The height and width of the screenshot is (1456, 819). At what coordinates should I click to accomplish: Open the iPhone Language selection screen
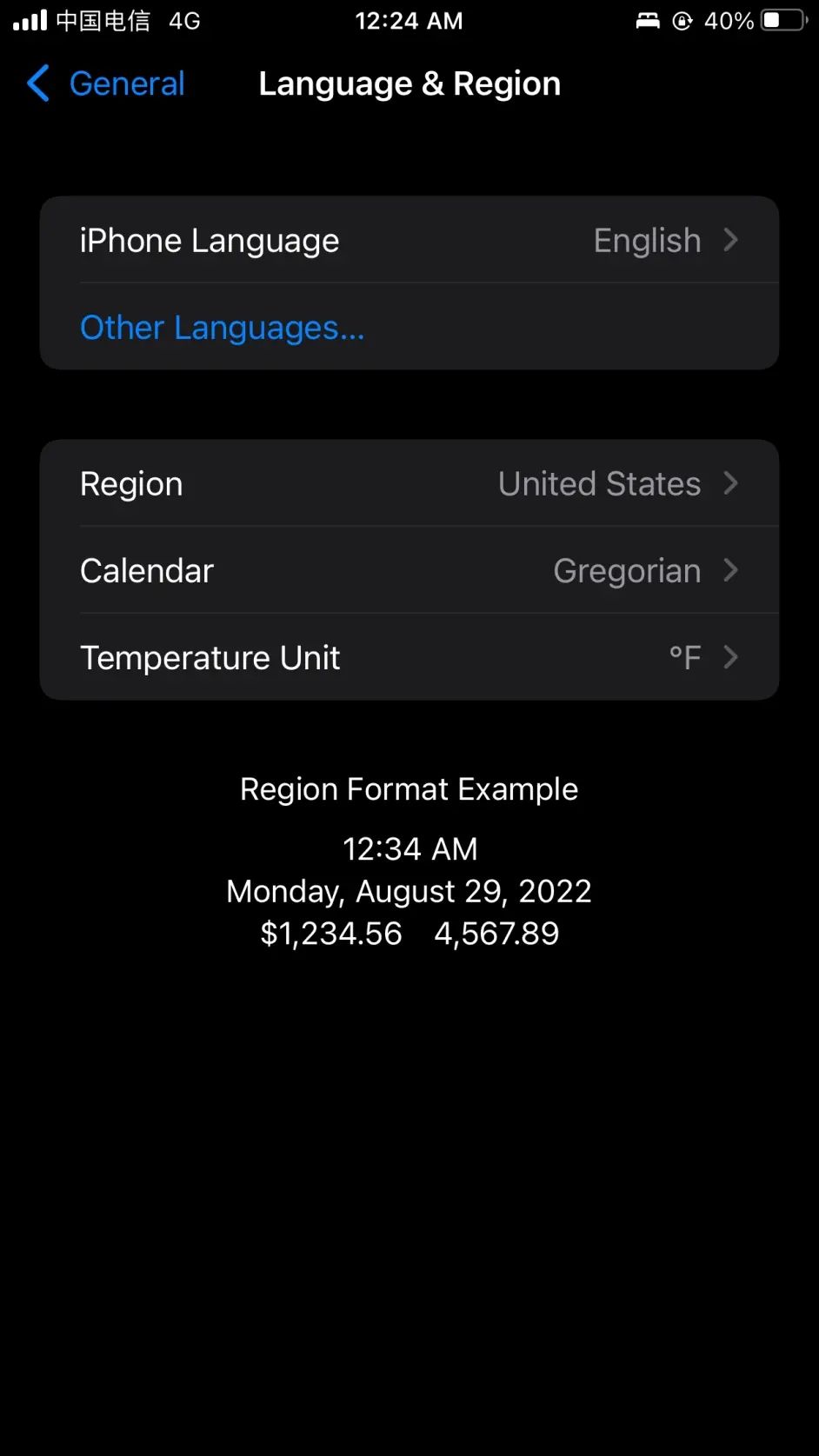409,240
